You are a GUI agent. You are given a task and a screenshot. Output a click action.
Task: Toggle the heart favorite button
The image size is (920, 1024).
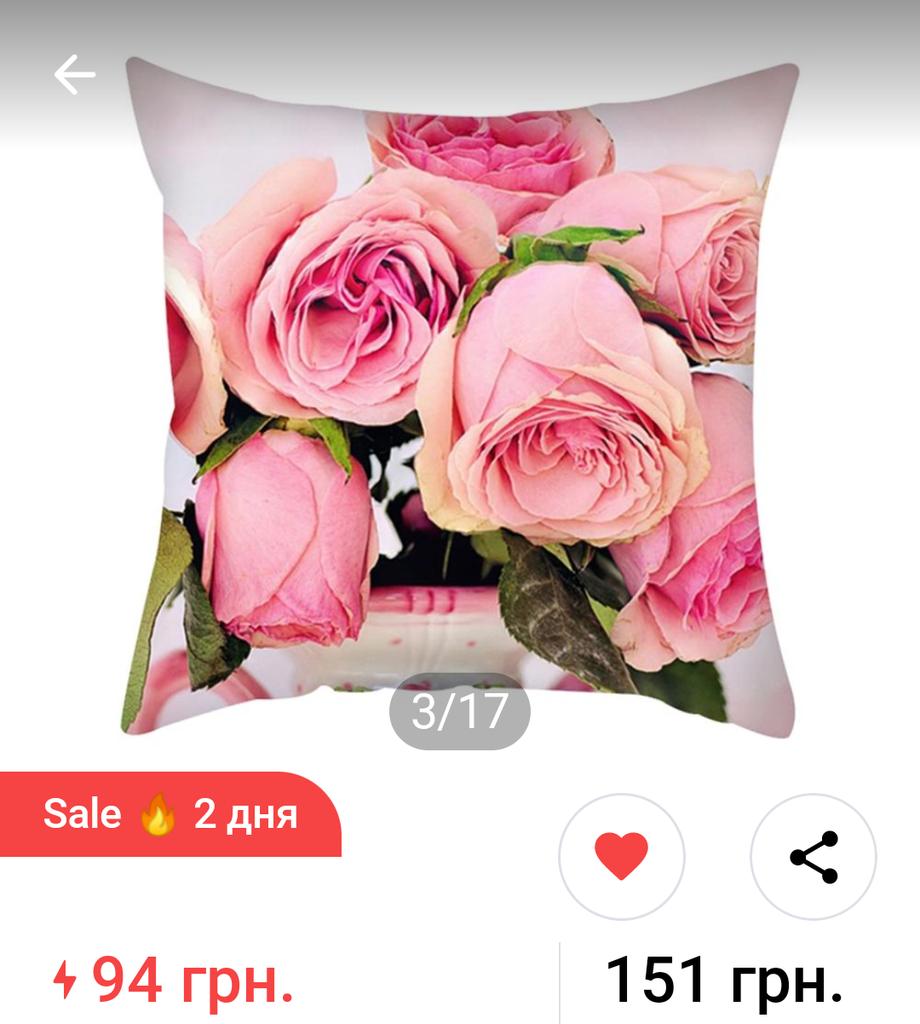(621, 856)
